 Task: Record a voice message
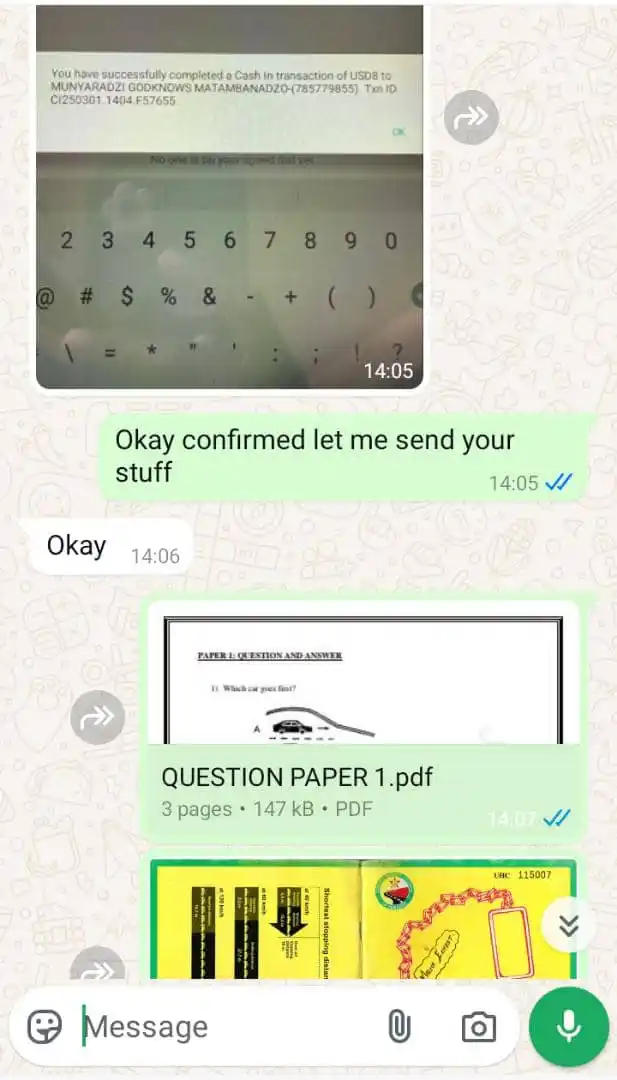click(x=569, y=1027)
